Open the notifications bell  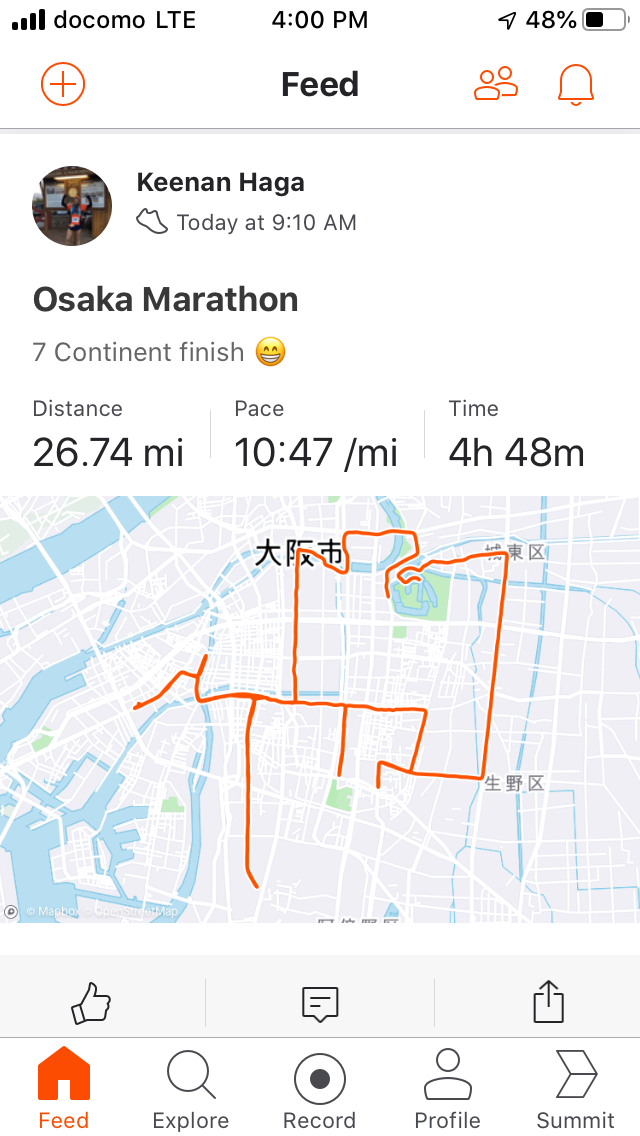tap(575, 85)
